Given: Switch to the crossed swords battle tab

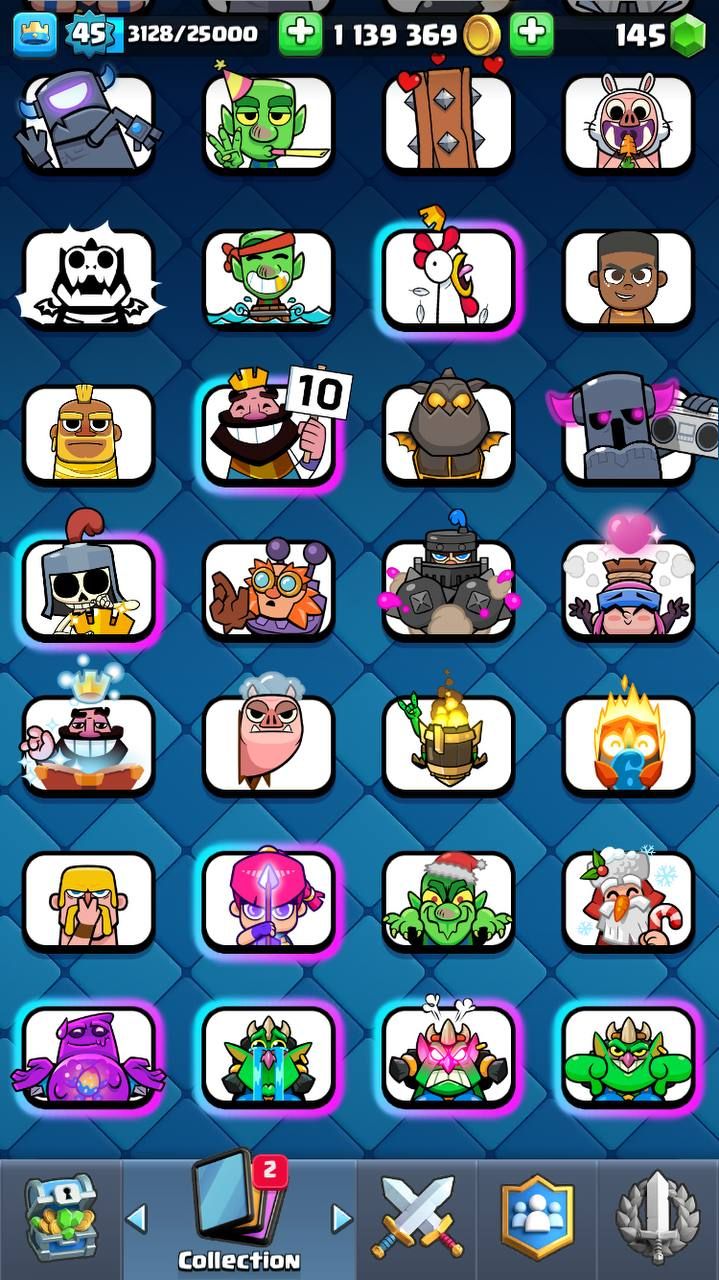Looking at the screenshot, I should pyautogui.click(x=416, y=1218).
